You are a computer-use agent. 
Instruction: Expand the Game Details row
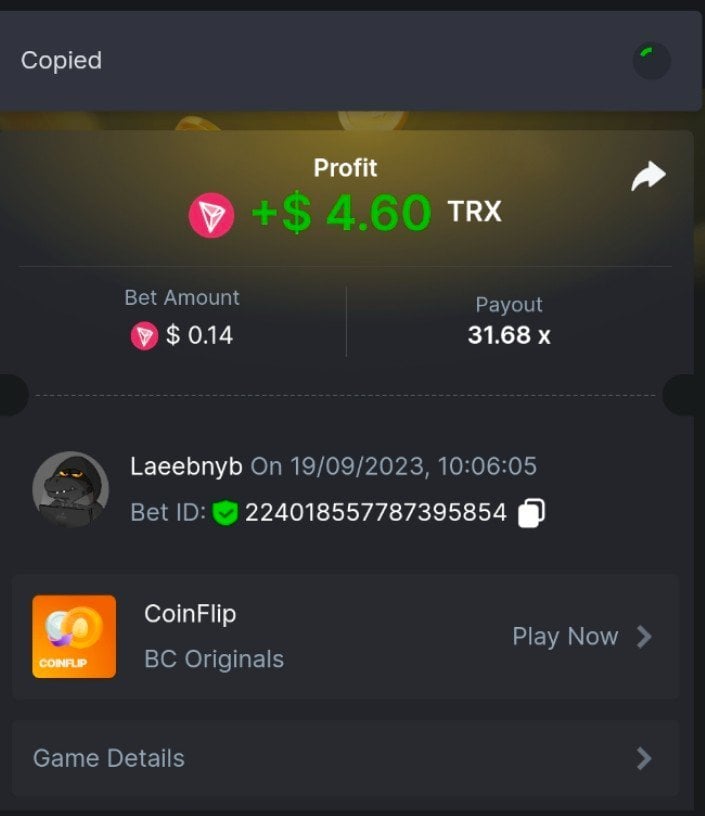click(345, 758)
